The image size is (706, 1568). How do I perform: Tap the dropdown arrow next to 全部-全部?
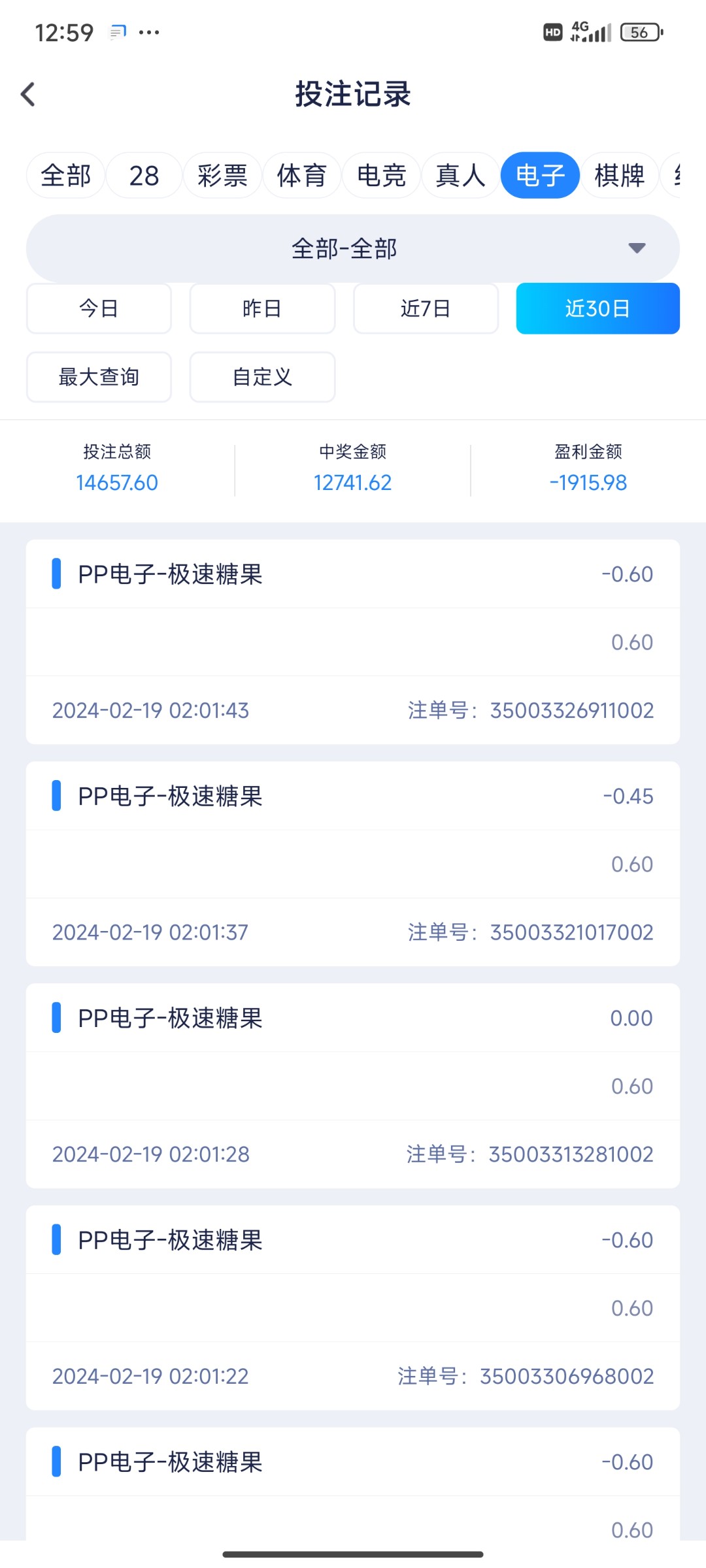coord(637,248)
